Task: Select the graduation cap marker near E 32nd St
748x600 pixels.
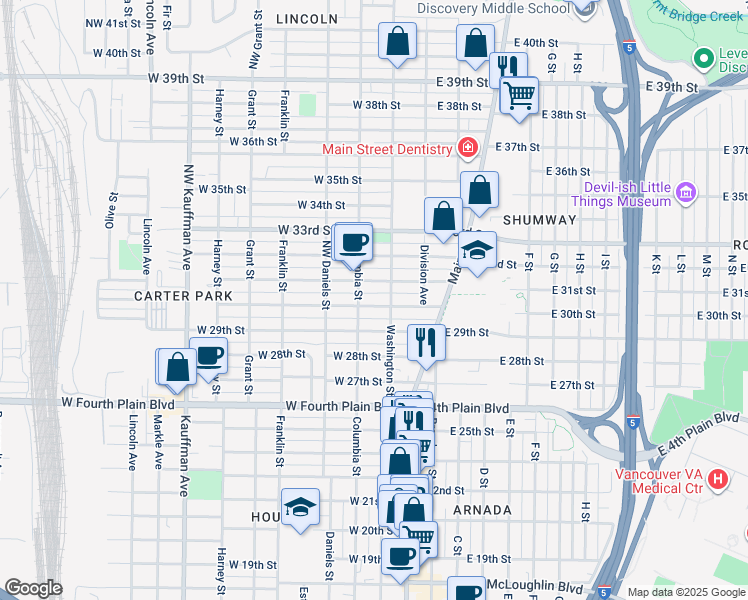Action: coord(478,251)
